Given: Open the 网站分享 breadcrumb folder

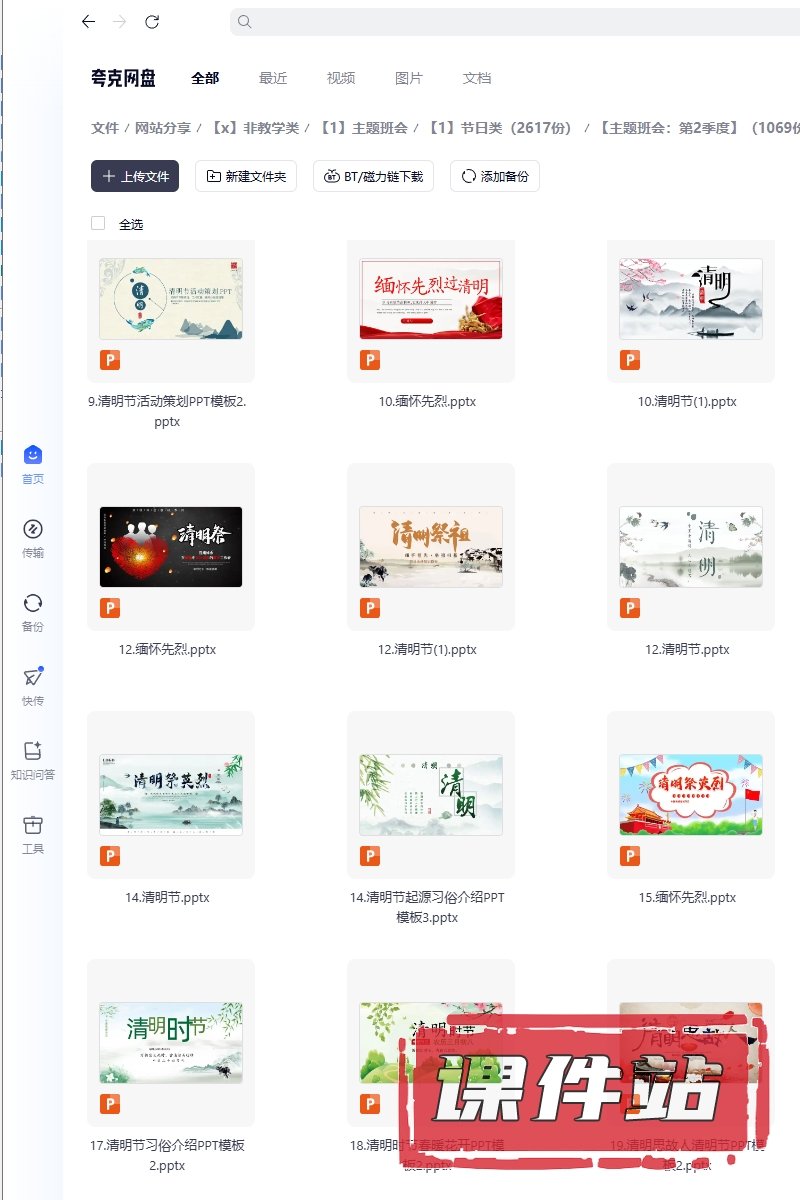Looking at the screenshot, I should pyautogui.click(x=163, y=128).
